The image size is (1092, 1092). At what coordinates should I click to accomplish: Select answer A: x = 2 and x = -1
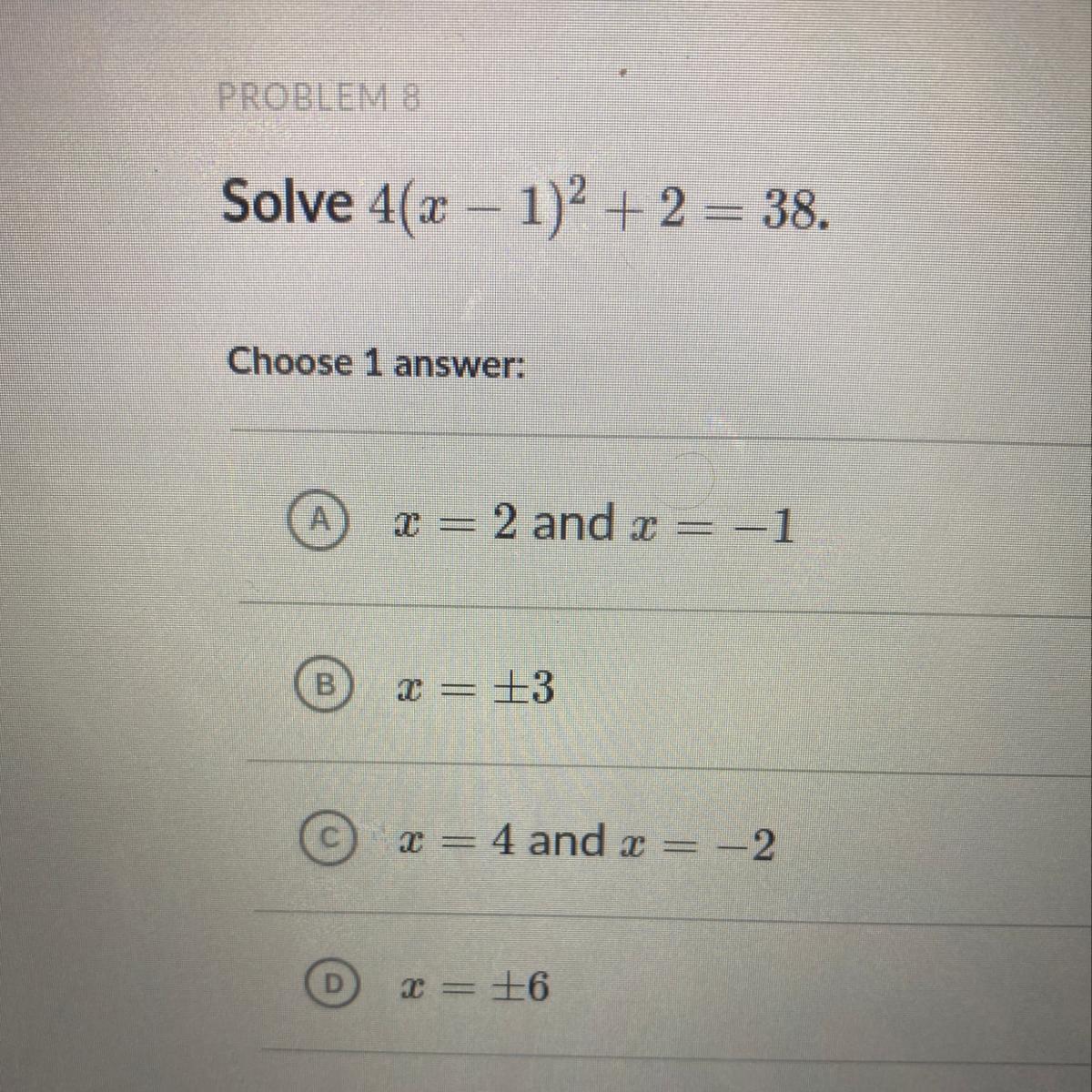point(318,521)
